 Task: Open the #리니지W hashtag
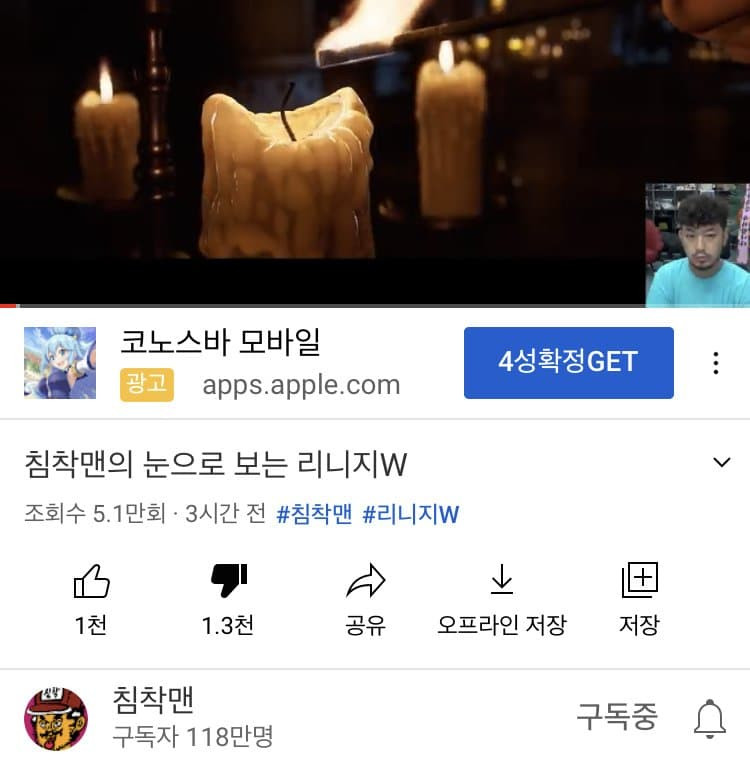pyautogui.click(x=410, y=515)
